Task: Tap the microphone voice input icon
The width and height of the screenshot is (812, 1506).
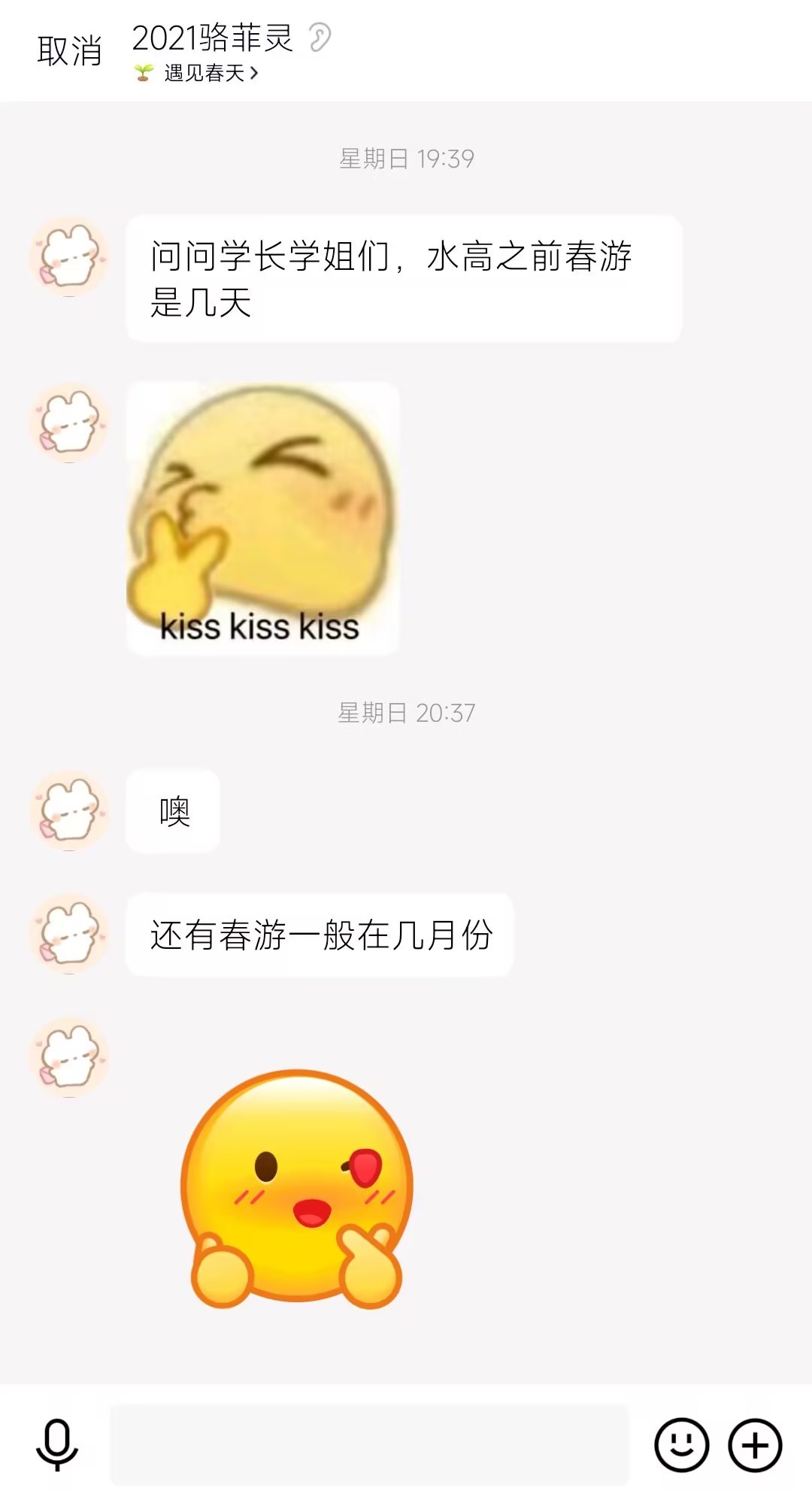Action: 57,1444
